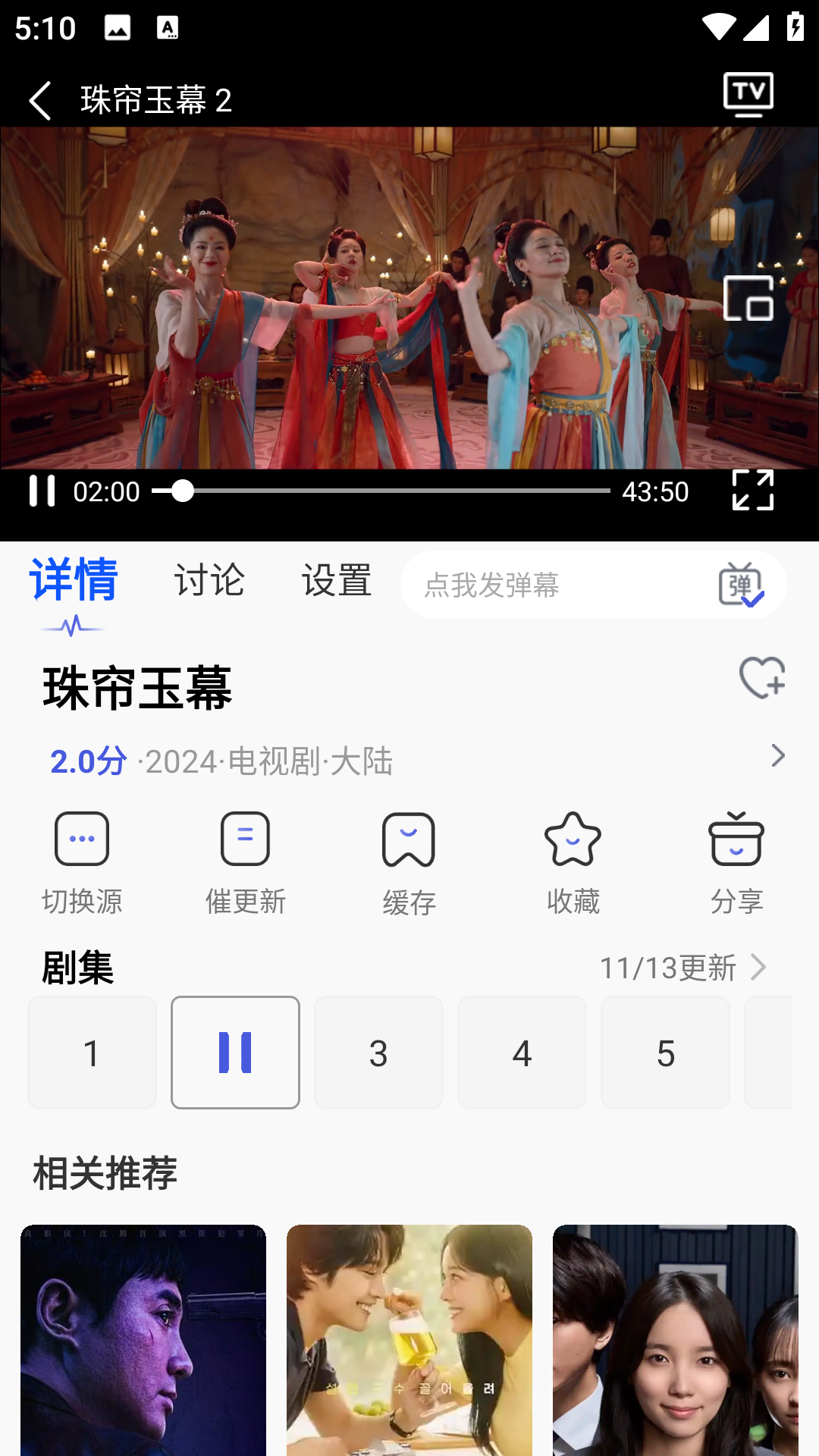Cast video to TV
The image size is (819, 1456).
(x=748, y=95)
